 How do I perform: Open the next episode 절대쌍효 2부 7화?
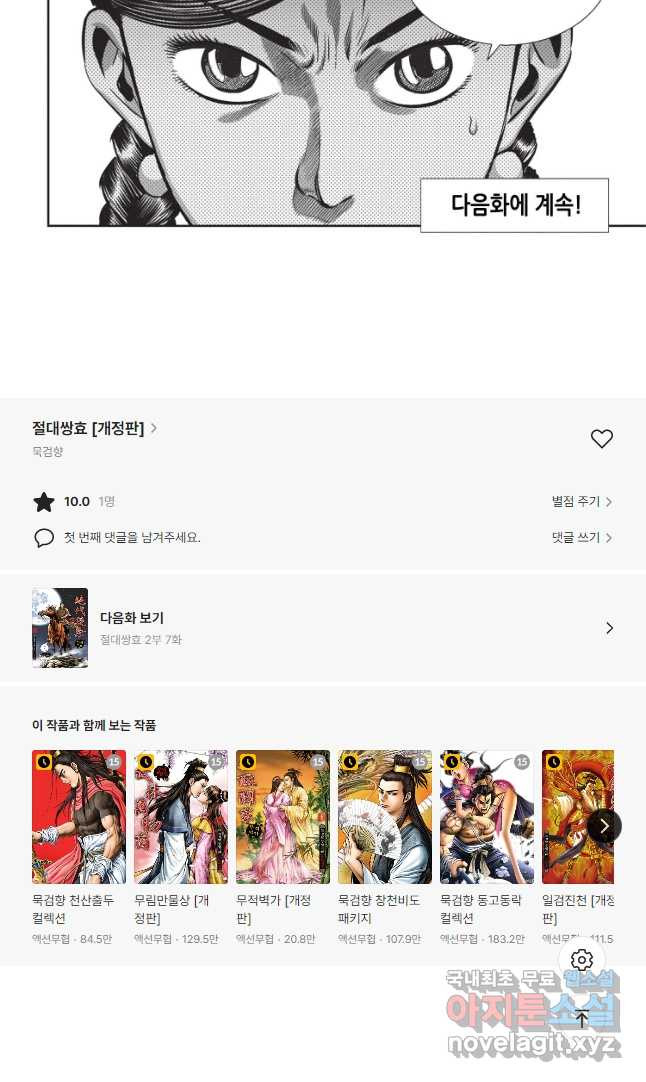click(322, 628)
